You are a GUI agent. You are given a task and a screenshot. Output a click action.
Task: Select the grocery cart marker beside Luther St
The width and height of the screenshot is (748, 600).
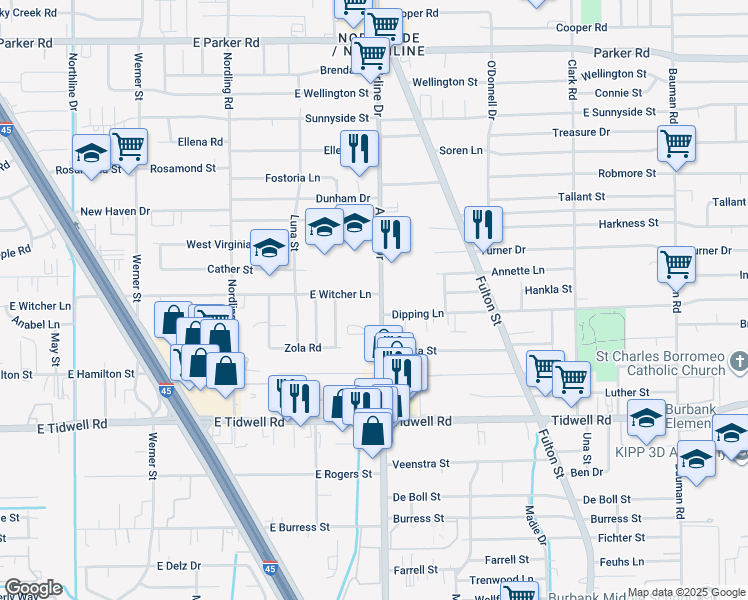click(571, 380)
